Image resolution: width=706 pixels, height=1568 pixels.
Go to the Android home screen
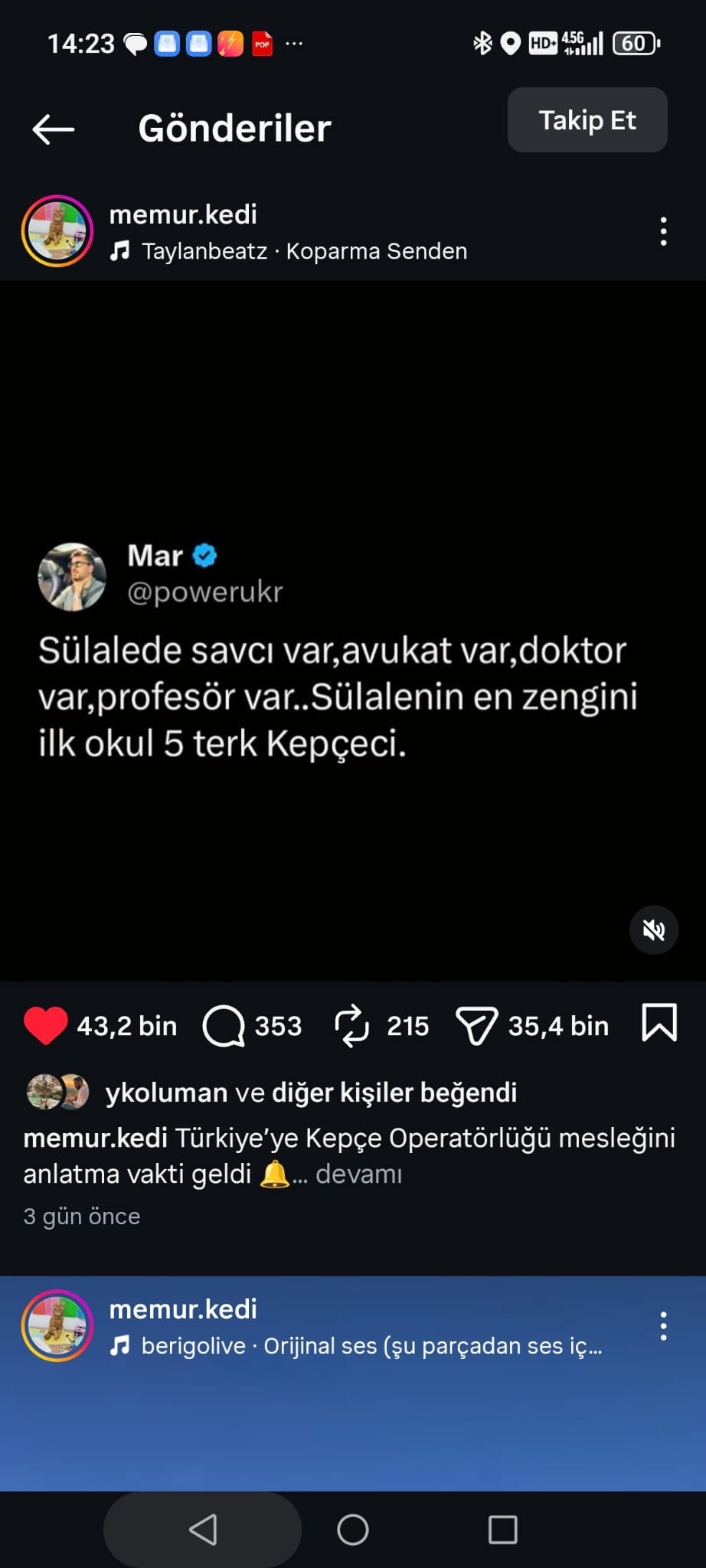pos(353,1530)
